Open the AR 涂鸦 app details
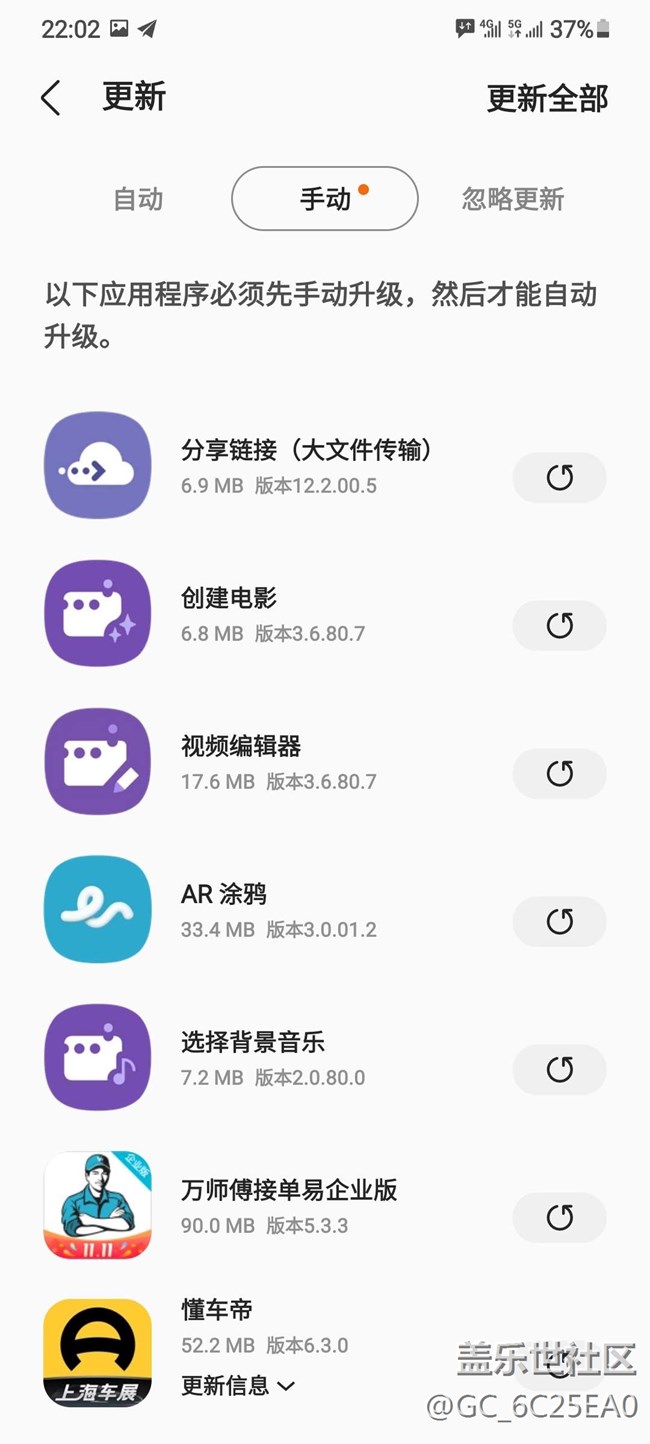Image resolution: width=650 pixels, height=1444 pixels. pos(97,909)
